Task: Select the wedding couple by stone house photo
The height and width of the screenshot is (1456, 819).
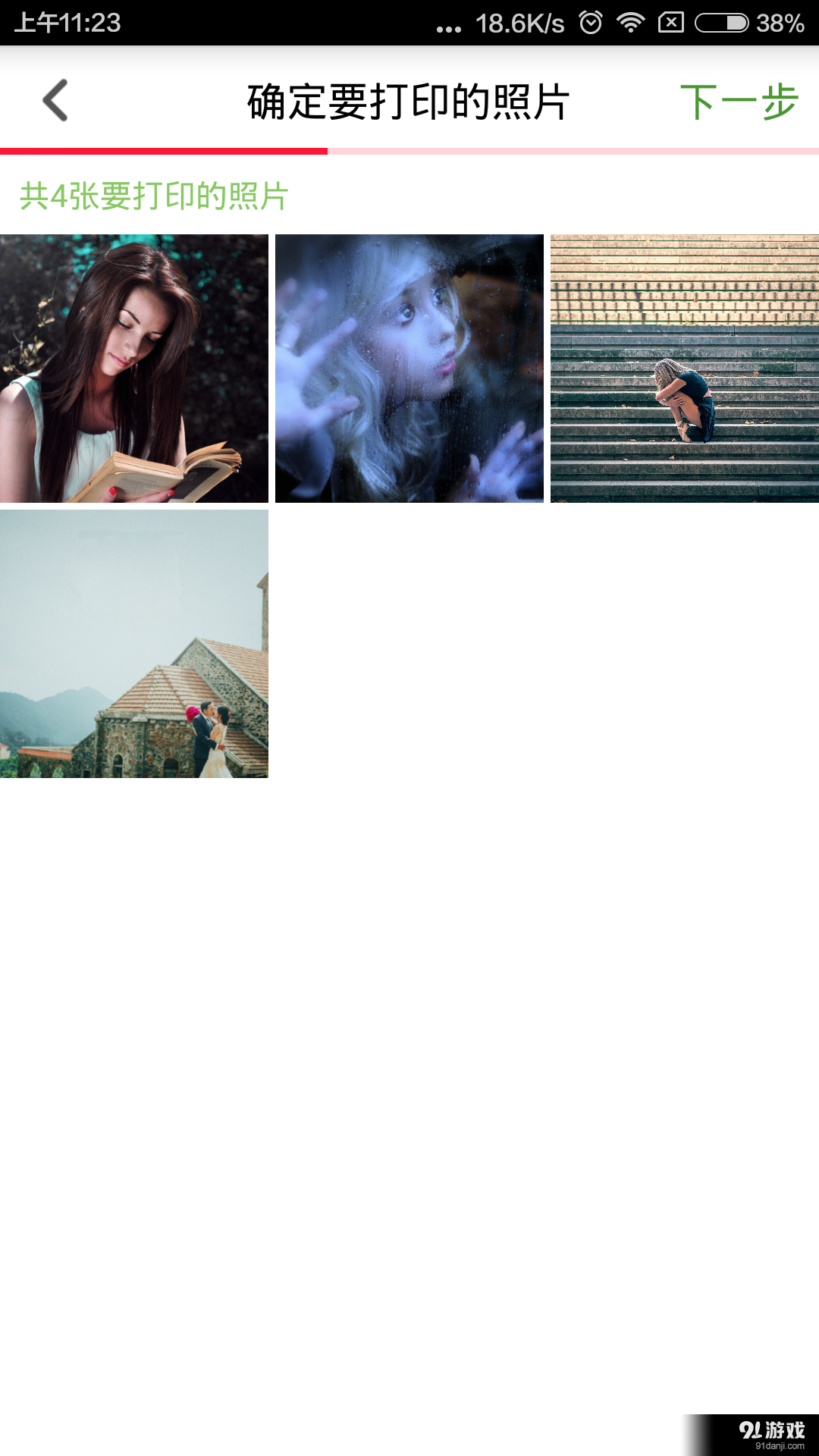Action: tap(134, 644)
